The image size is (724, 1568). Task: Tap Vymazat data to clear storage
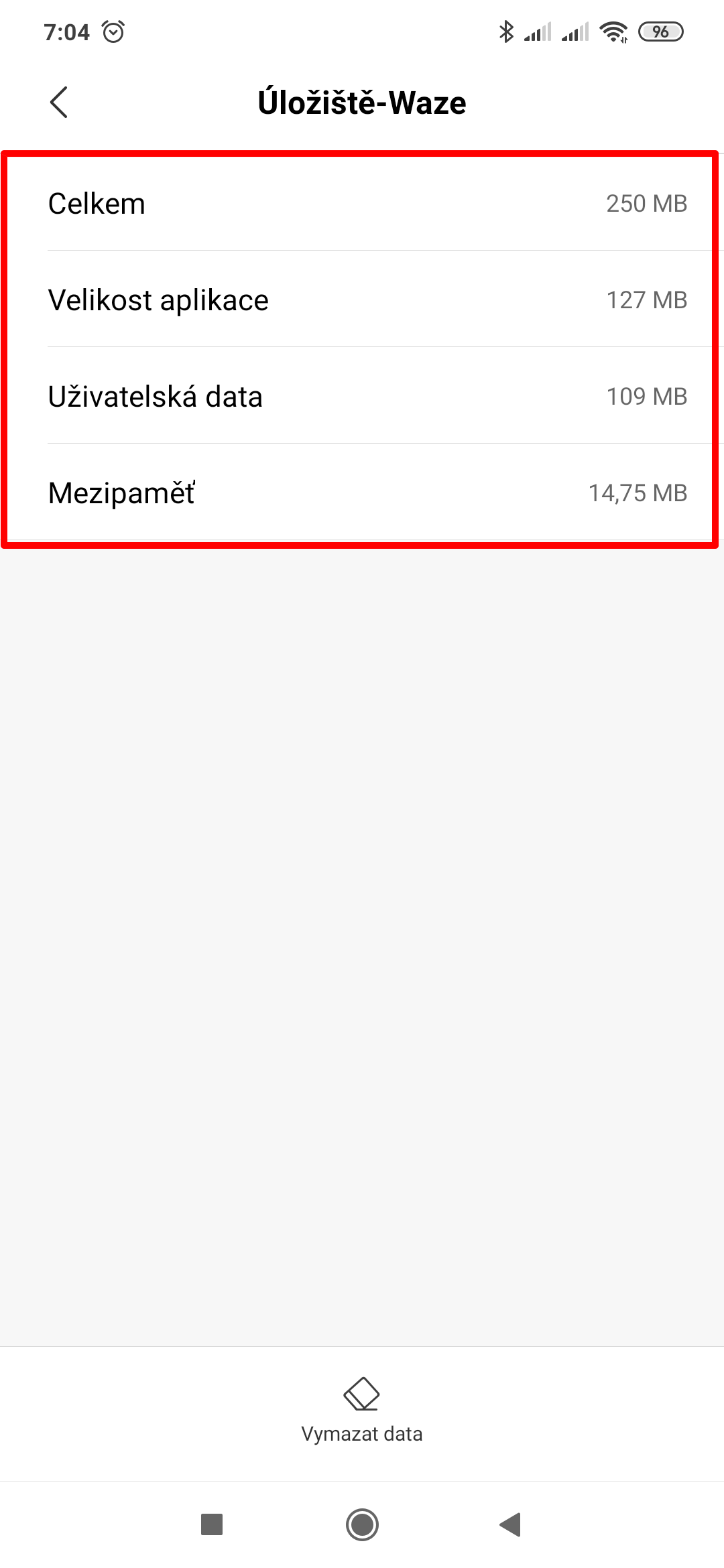(361, 1410)
